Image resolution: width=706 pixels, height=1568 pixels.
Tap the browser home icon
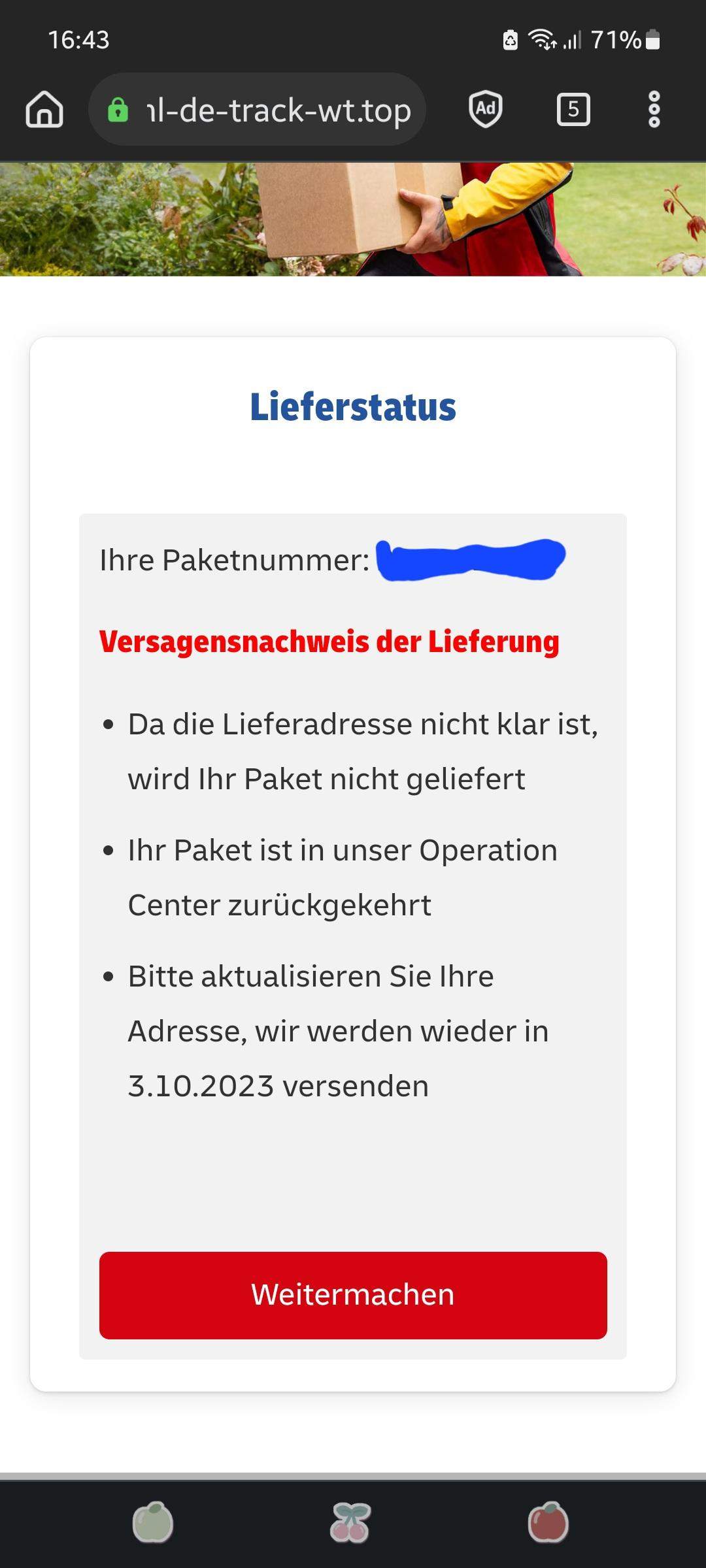click(44, 109)
